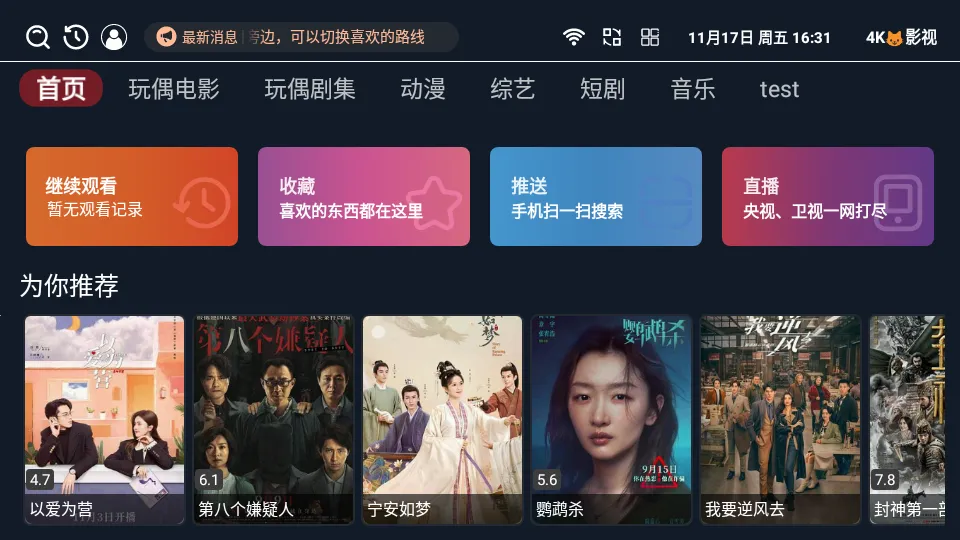960x540 pixels.
Task: Open the 收藏 favorites card
Action: point(364,196)
